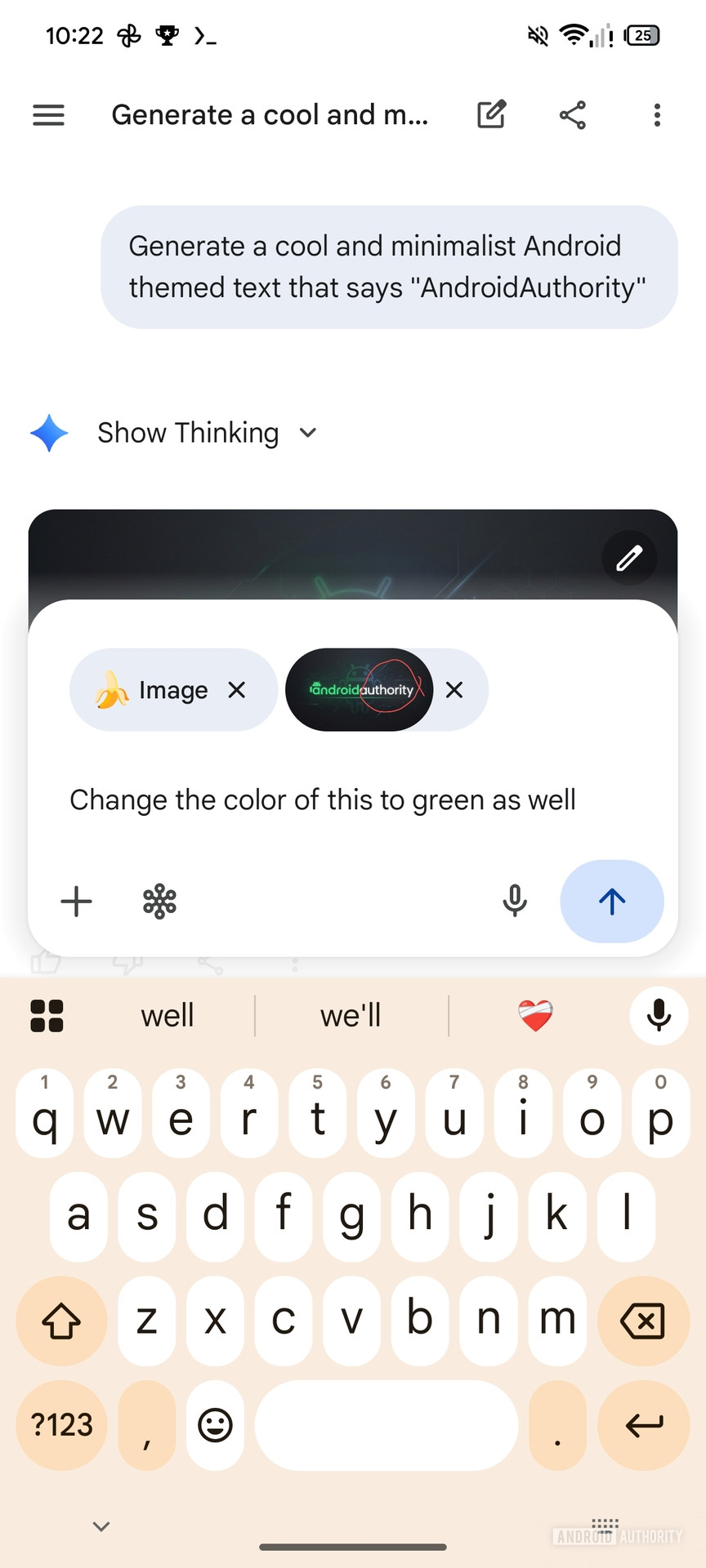Screen dimensions: 706x1568
Task: Collapse the keyboard with the down chevron
Action: [101, 1526]
